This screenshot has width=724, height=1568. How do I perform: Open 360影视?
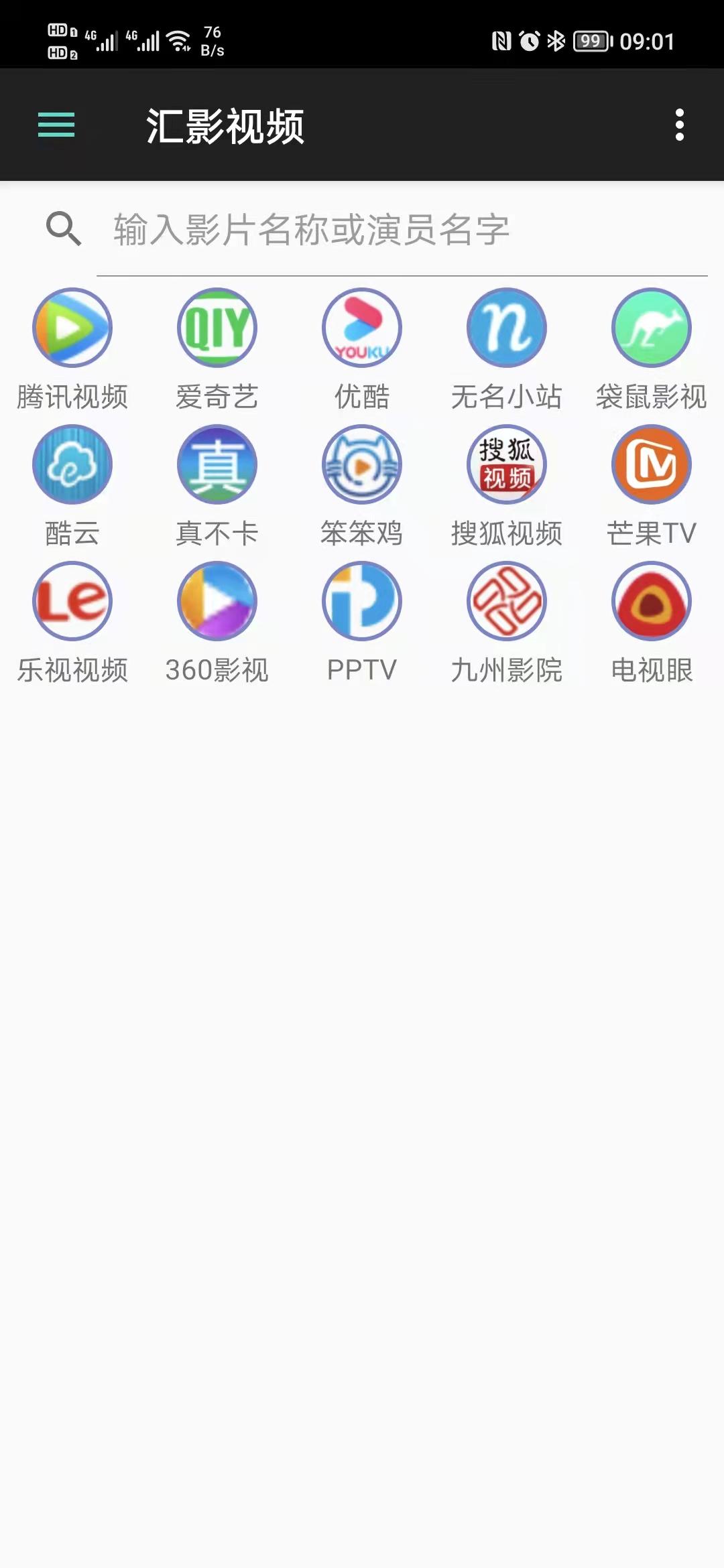coord(217,602)
